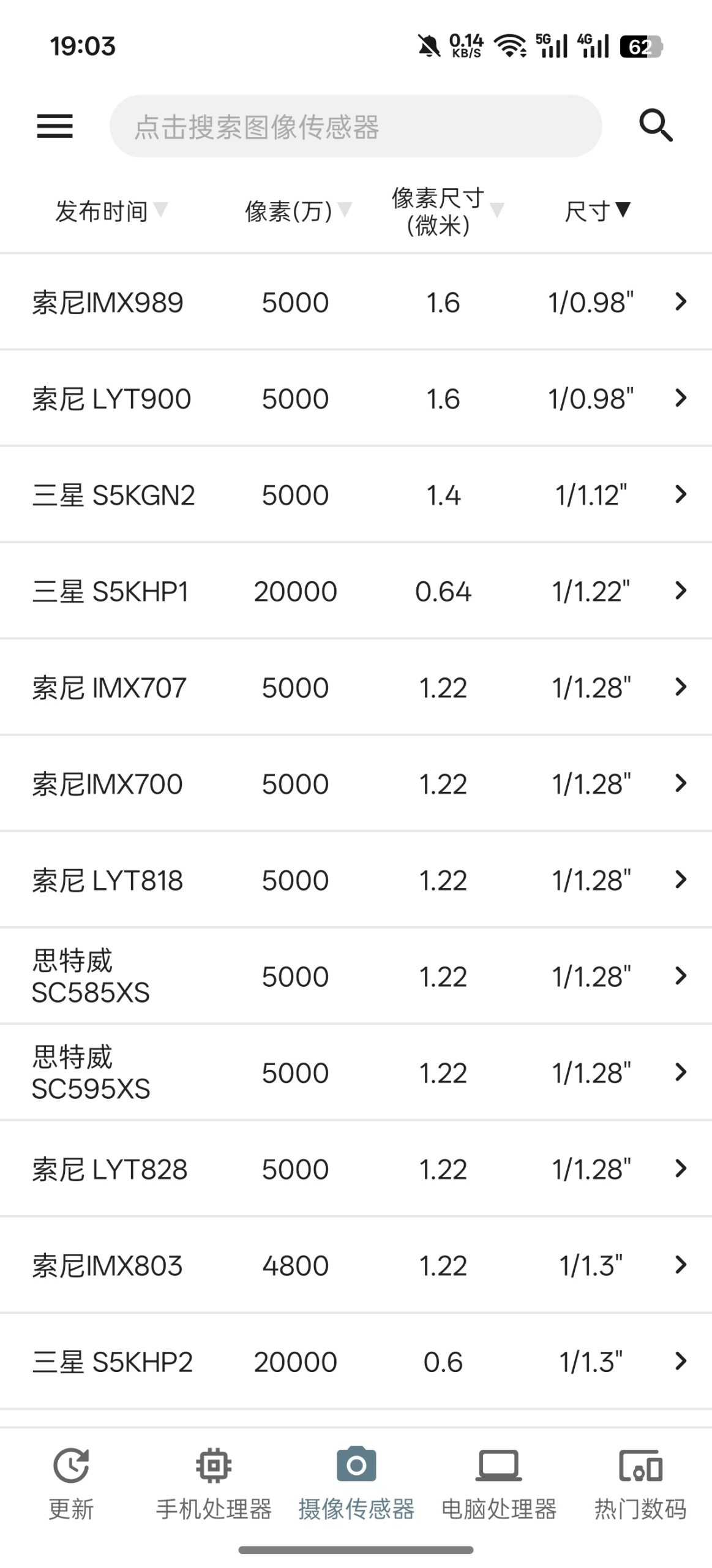Sort by 像素尺寸(微米) column
The image size is (712, 1568).
pos(447,211)
